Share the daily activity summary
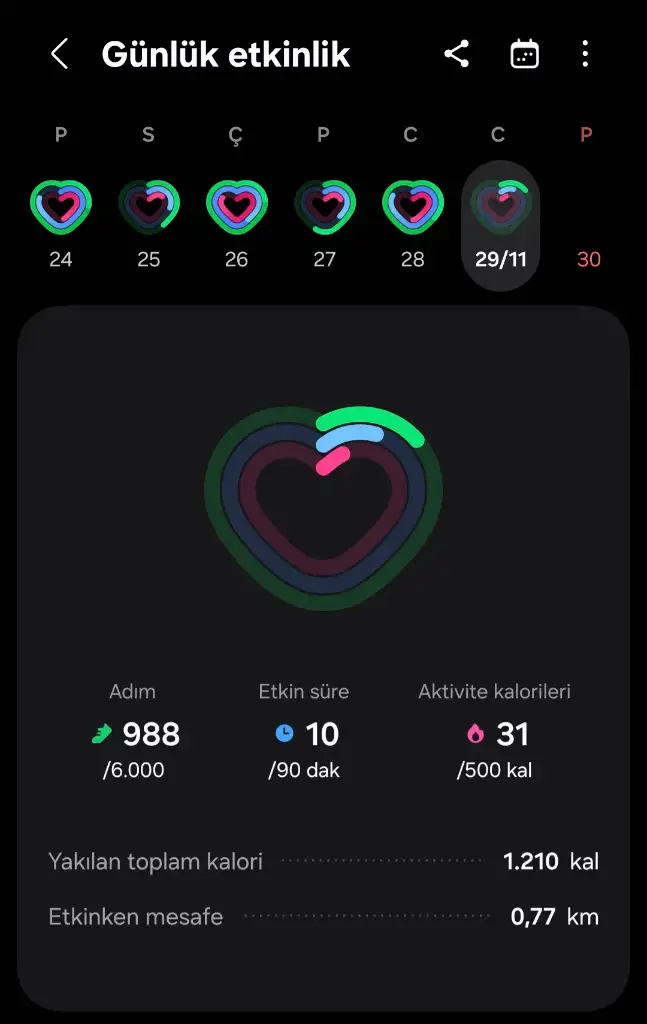 pos(457,54)
